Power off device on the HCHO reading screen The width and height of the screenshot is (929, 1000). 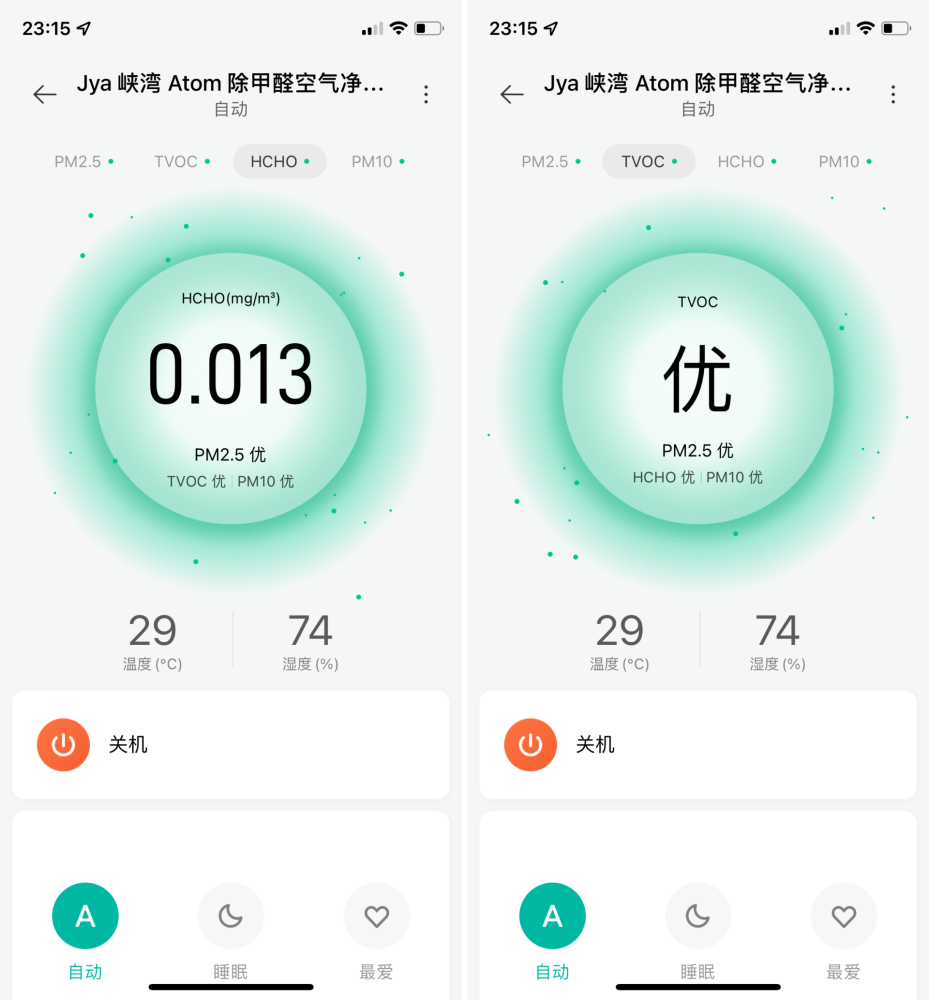[64, 745]
